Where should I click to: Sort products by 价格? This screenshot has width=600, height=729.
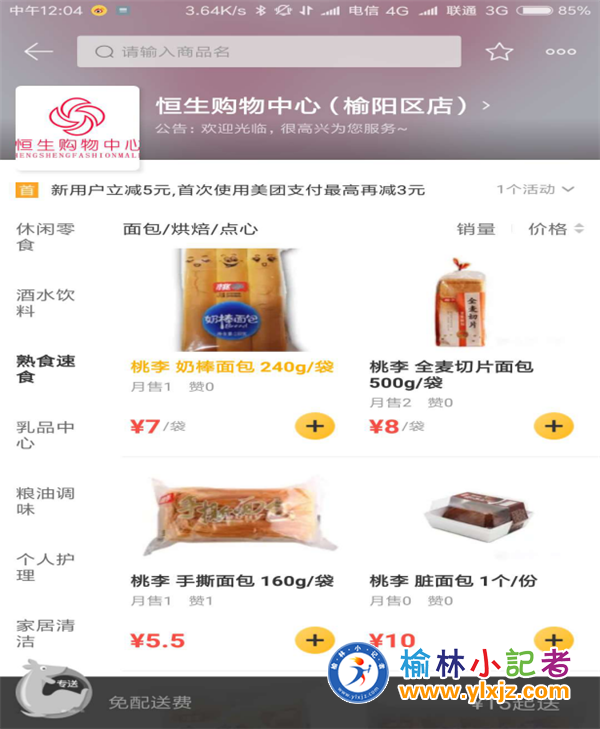(x=555, y=229)
